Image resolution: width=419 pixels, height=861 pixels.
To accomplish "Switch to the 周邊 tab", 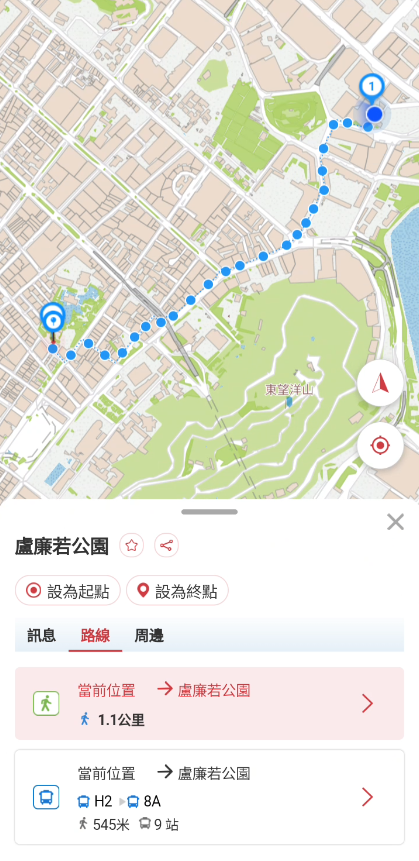I will pyautogui.click(x=149, y=636).
